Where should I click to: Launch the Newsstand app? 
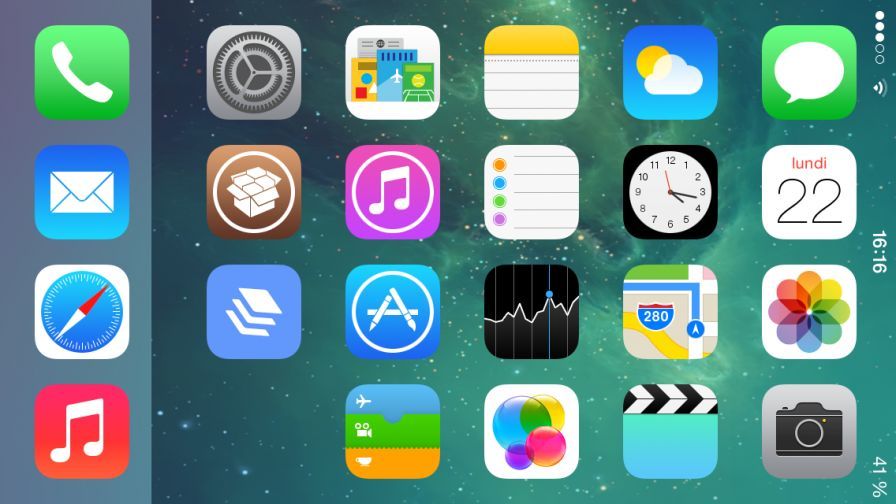393,72
